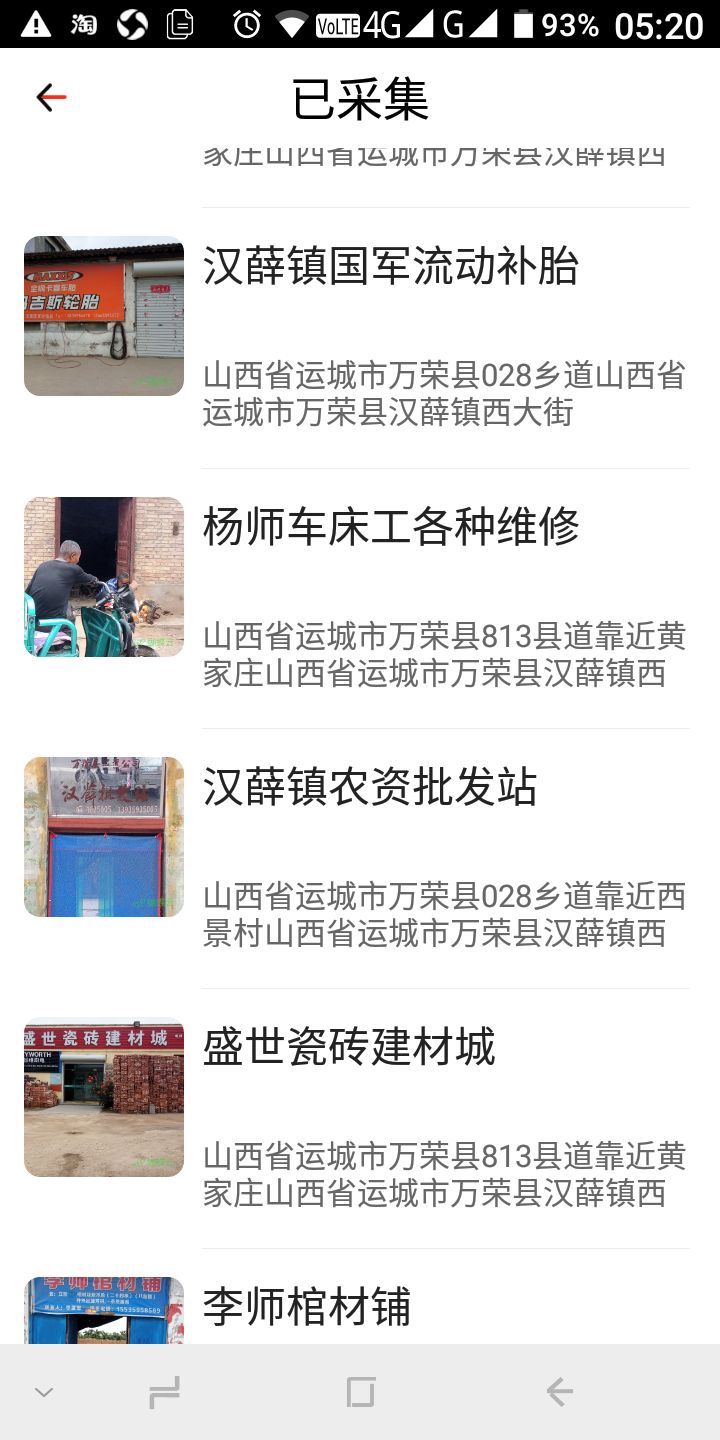Open 汉薛镇农资批发站 entry

tap(360, 859)
